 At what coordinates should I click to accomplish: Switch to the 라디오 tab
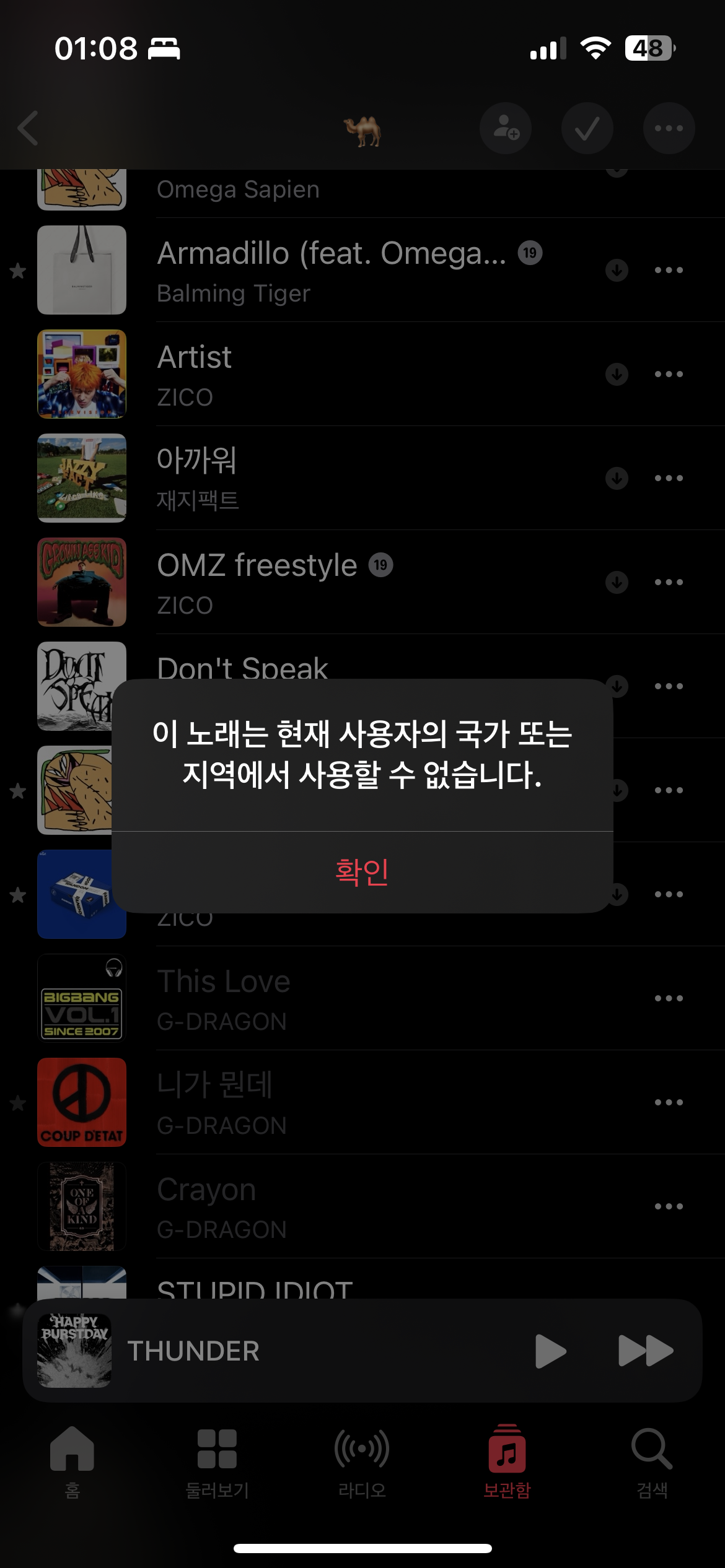[x=362, y=1463]
